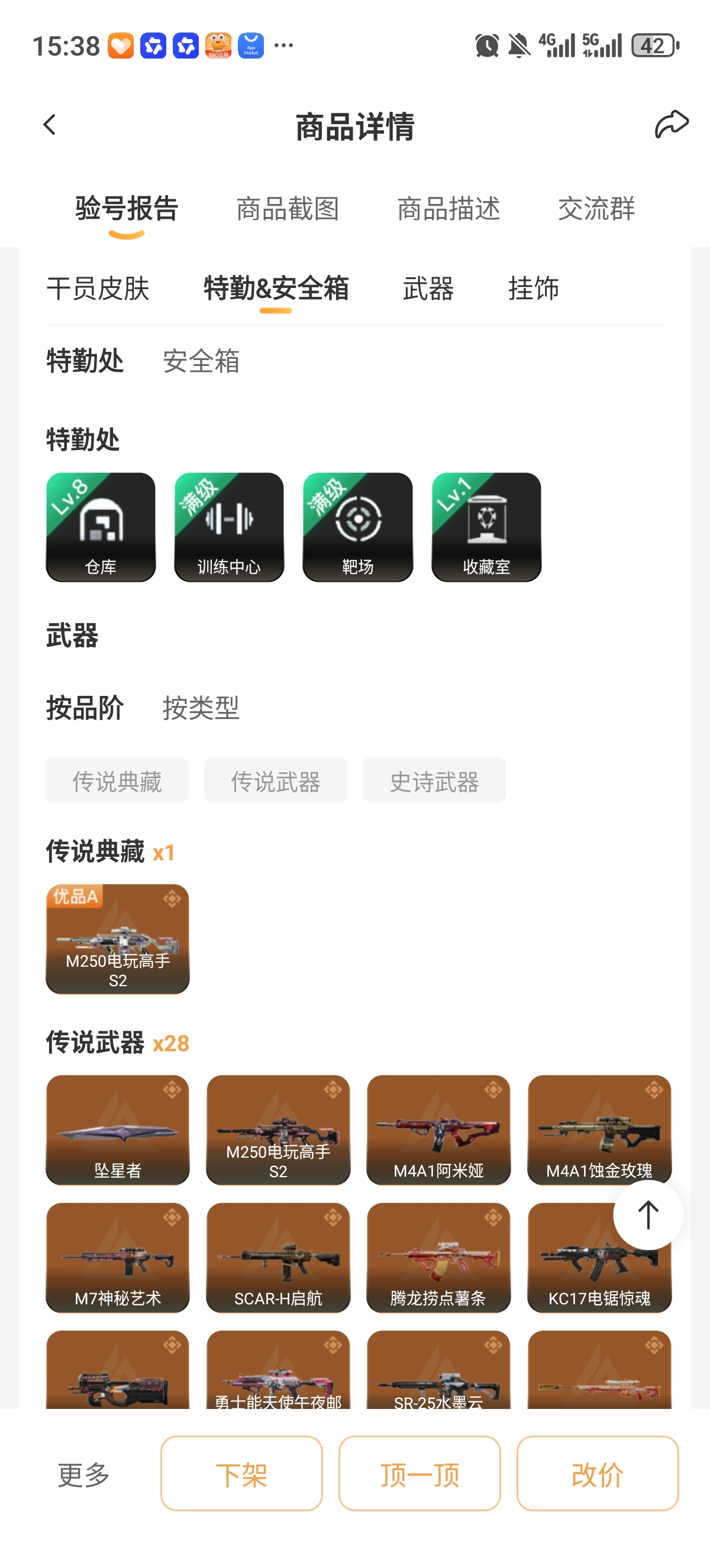Open the M4A1阿米娅 weapon tile
Screen dimensions: 710x1568
coord(438,1130)
